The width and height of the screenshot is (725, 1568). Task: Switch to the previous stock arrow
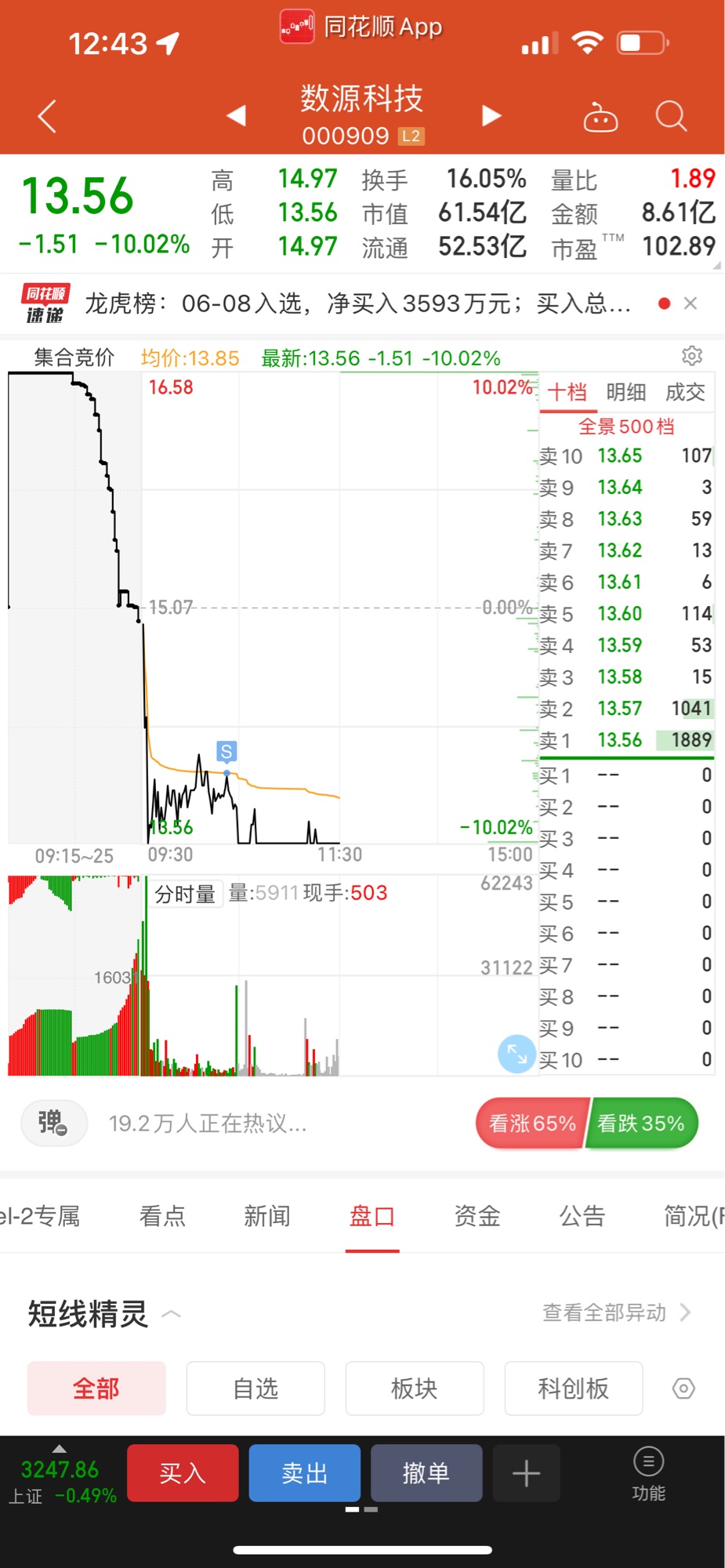[x=237, y=115]
